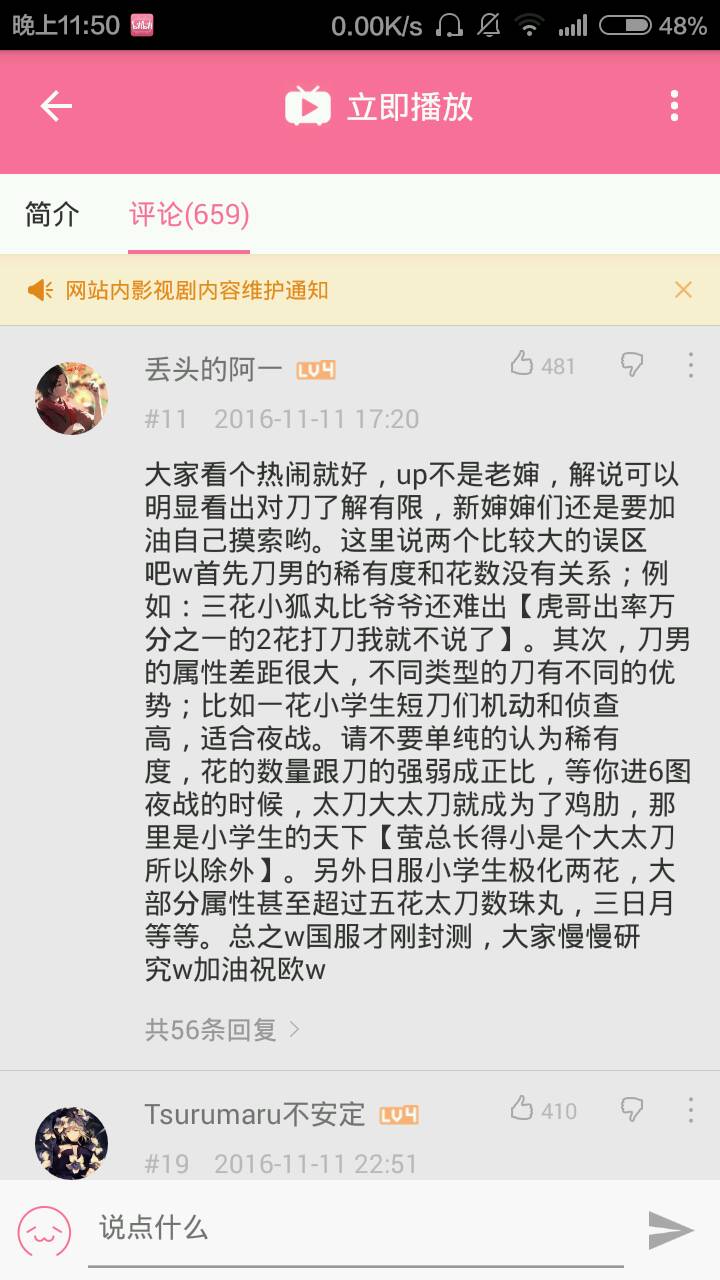Dislike Tsurumaru不安定's comment
The image size is (720, 1280).
pyautogui.click(x=632, y=1109)
